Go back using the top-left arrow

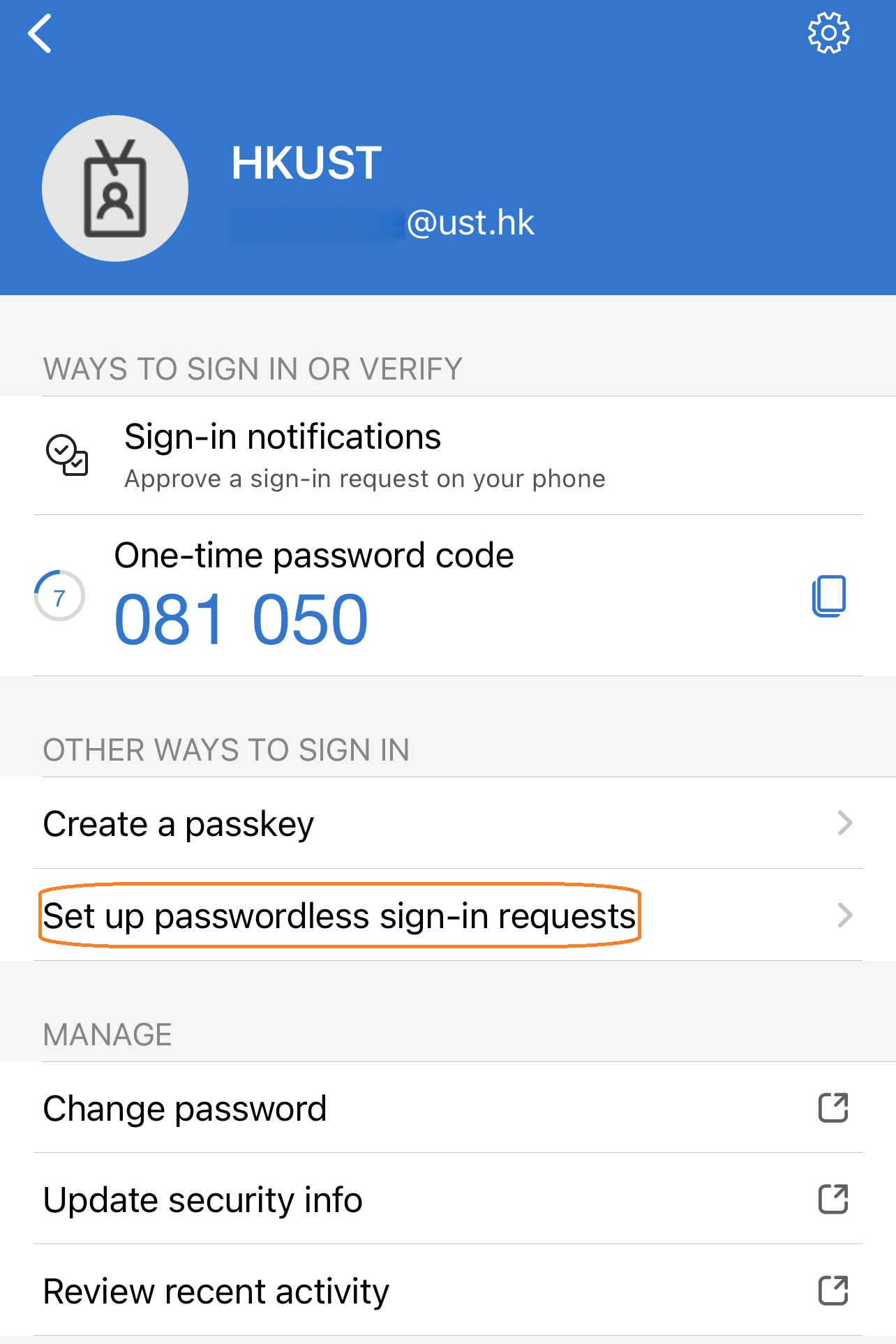40,33
